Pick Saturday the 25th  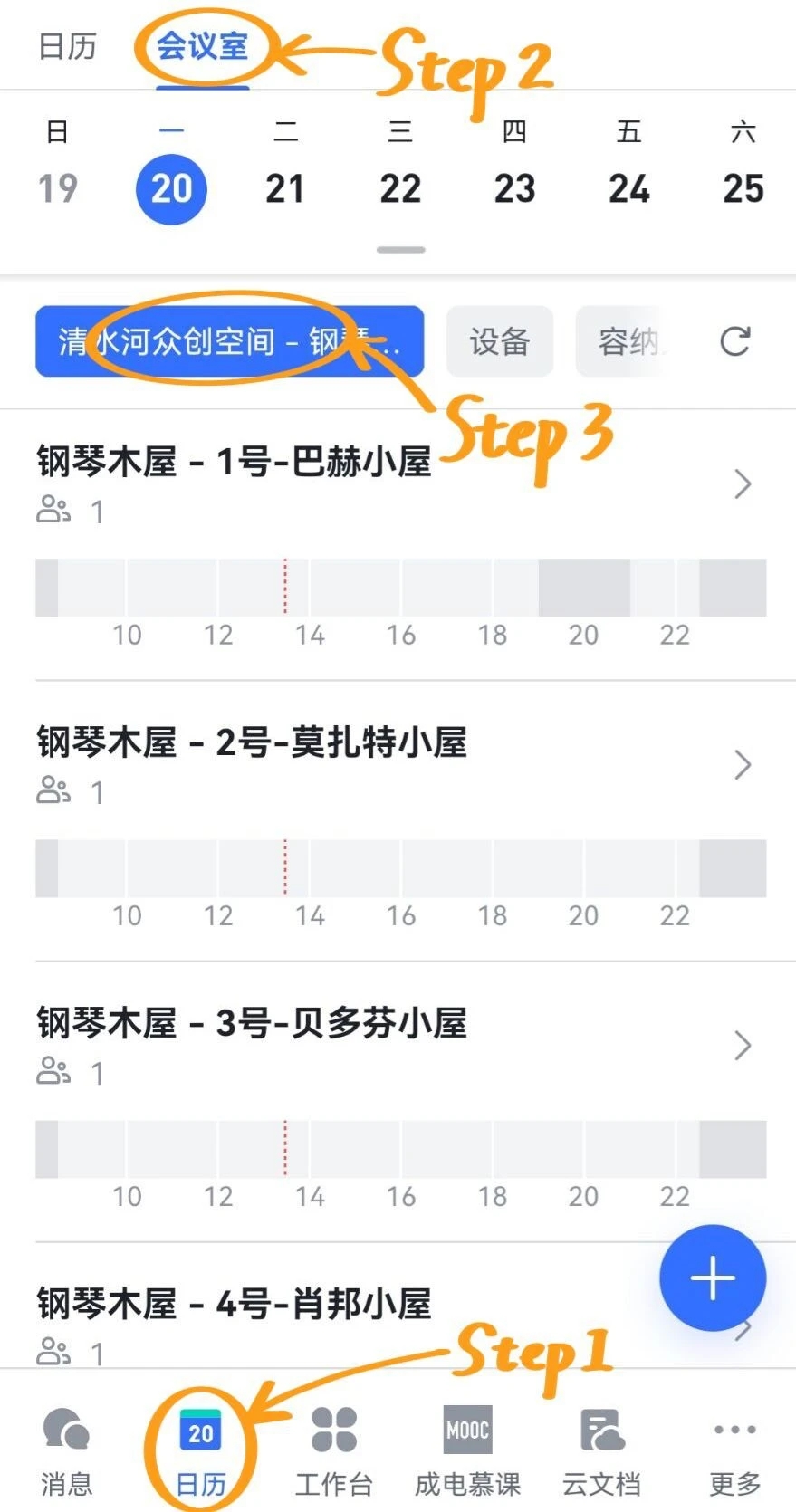coord(743,188)
